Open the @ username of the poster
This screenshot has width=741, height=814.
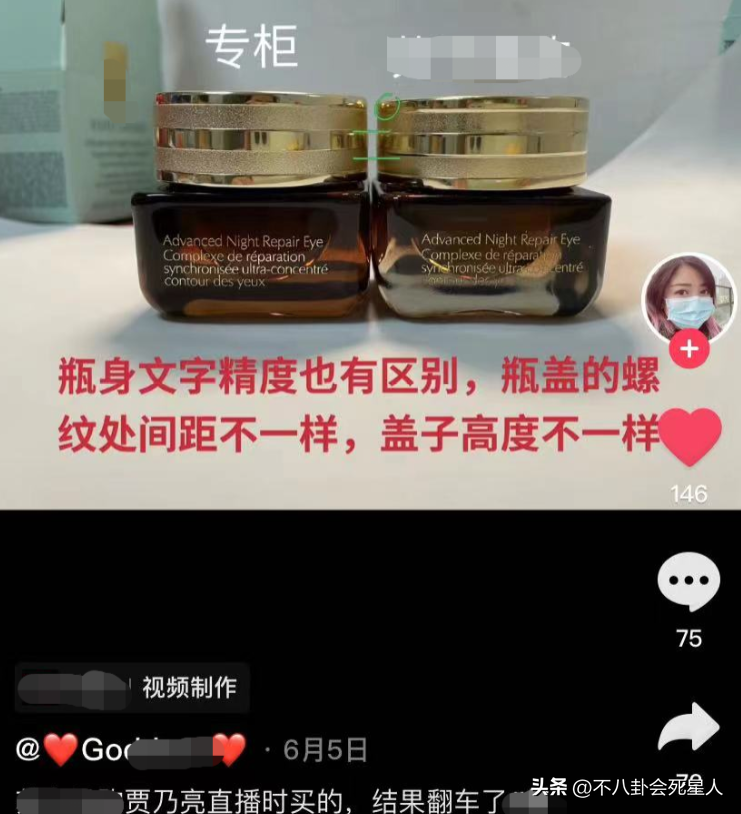[130, 750]
